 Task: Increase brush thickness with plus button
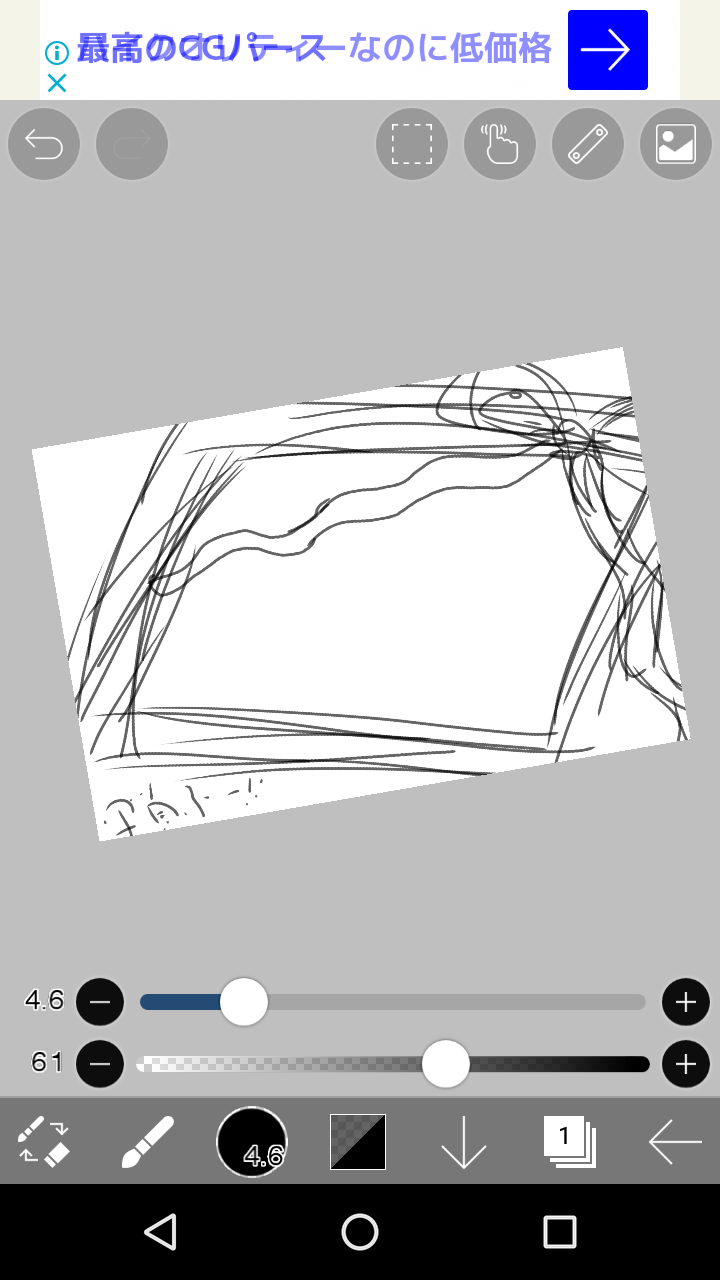686,1002
